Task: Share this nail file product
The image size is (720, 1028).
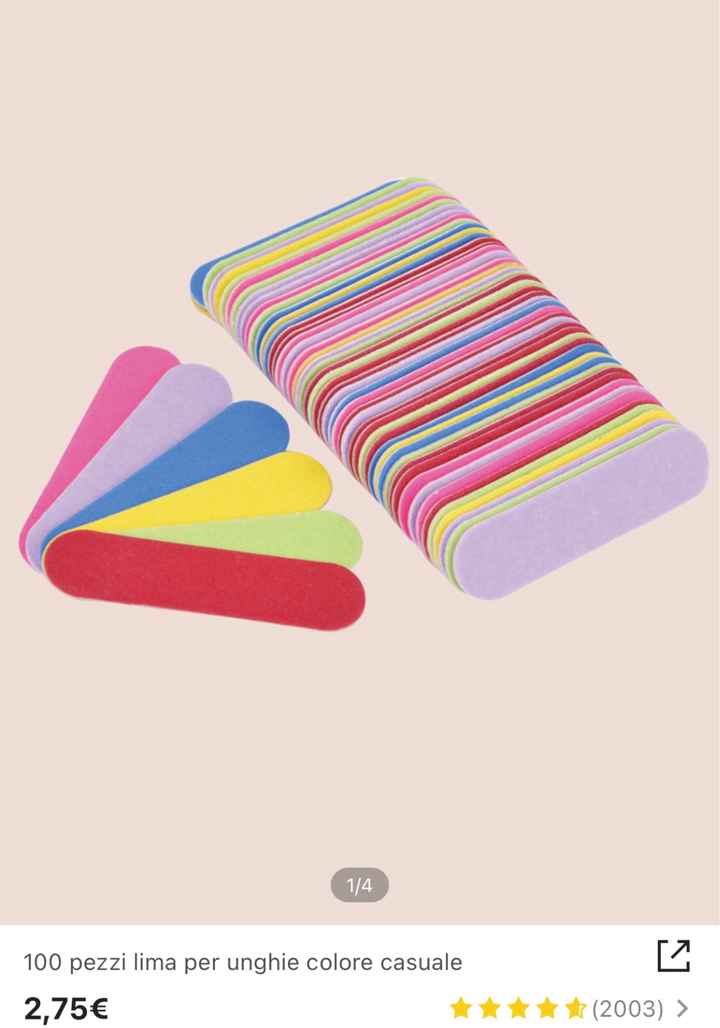Action: 674,957
